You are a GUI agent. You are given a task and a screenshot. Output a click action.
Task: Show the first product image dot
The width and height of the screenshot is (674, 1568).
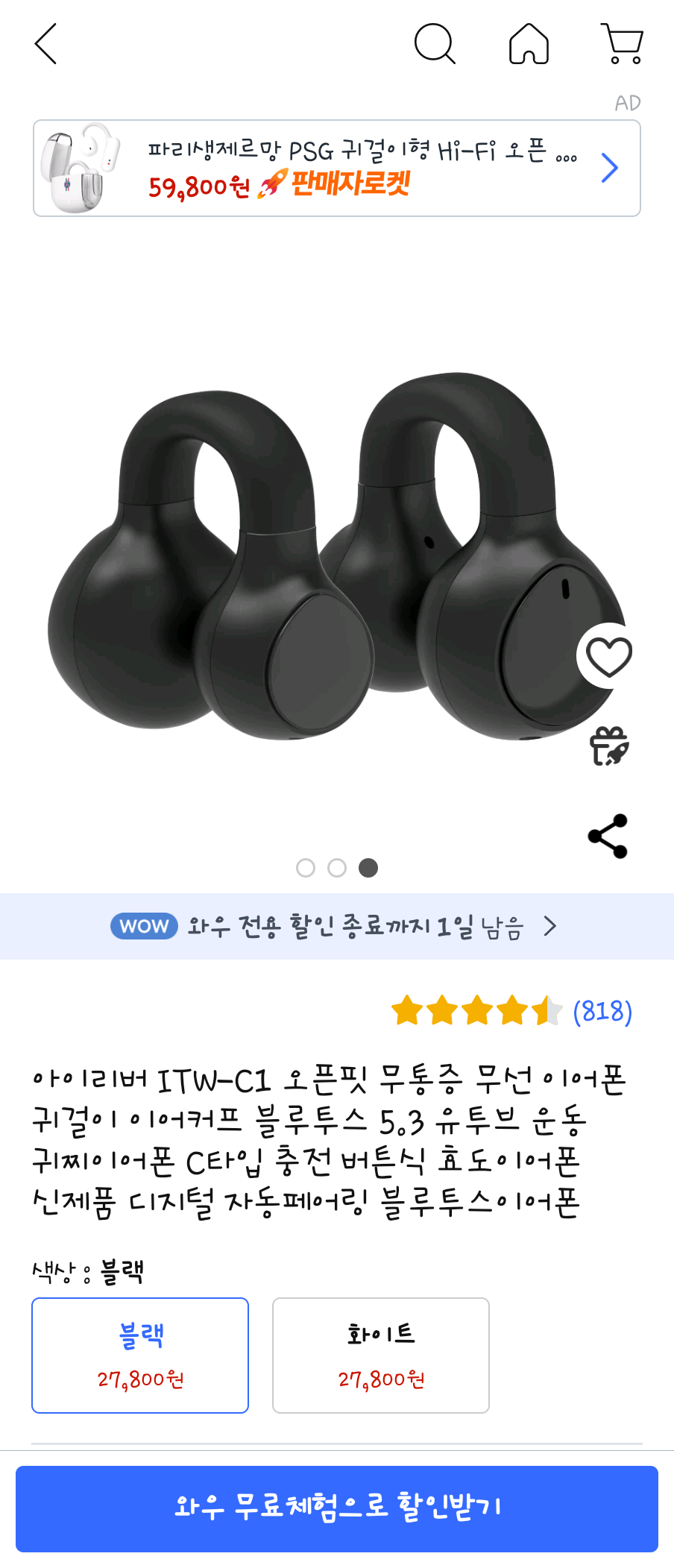pyautogui.click(x=306, y=868)
